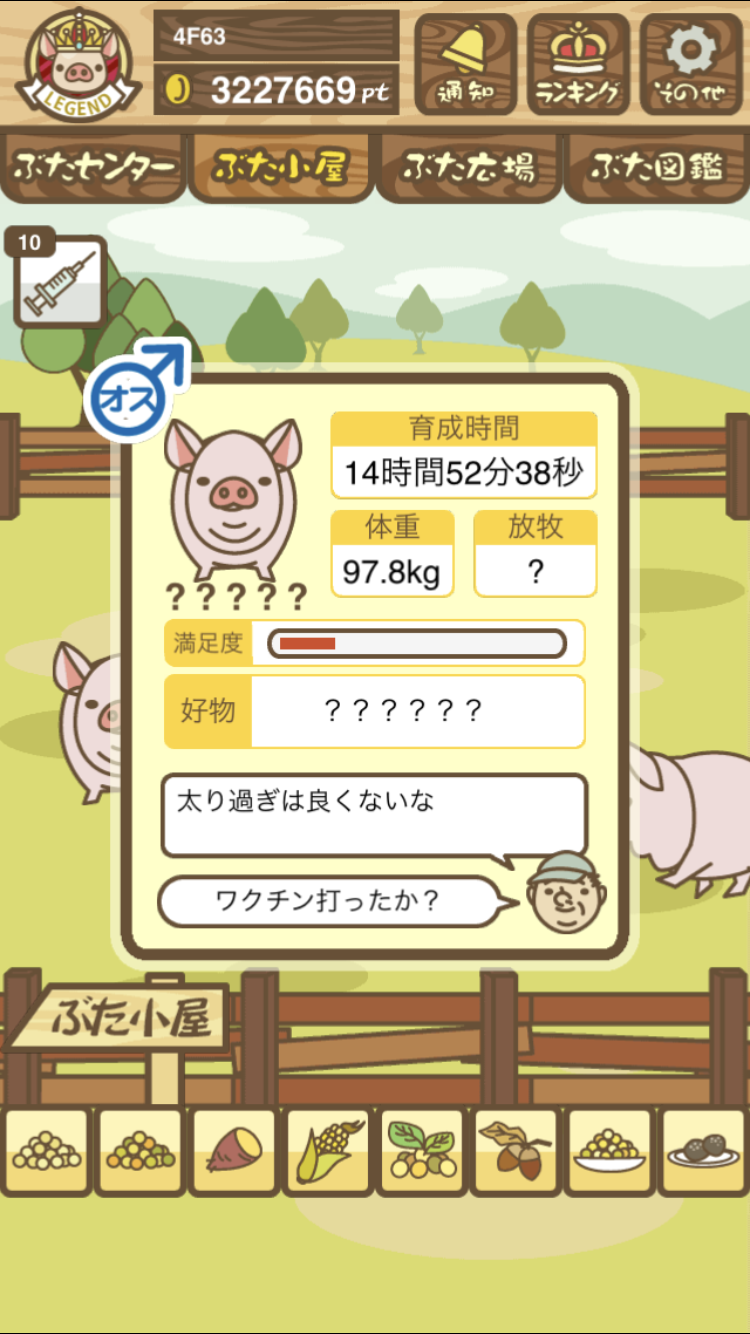Tap the LEGEND pig rank badge
Image resolution: width=750 pixels, height=1334 pixels.
point(78,63)
